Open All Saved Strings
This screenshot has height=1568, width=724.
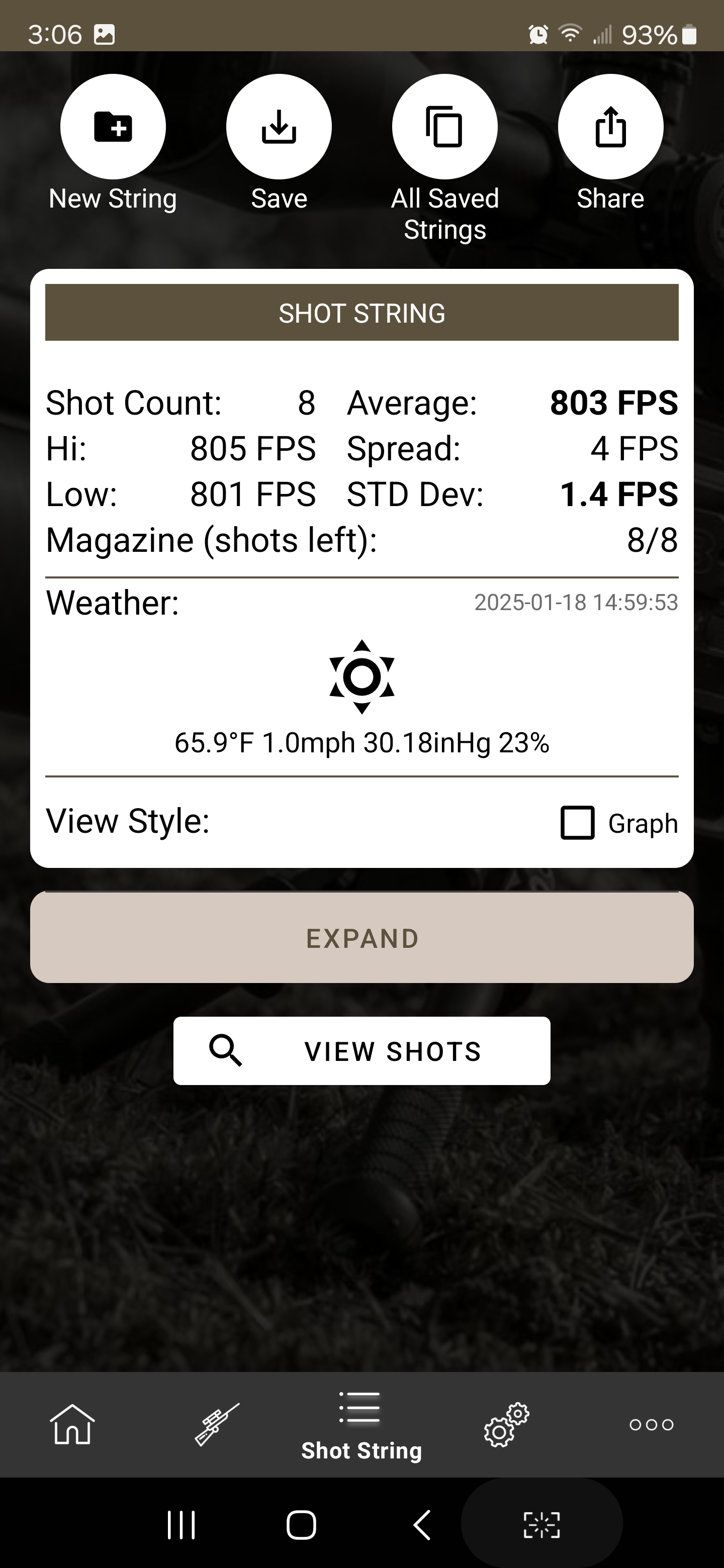[x=444, y=127]
